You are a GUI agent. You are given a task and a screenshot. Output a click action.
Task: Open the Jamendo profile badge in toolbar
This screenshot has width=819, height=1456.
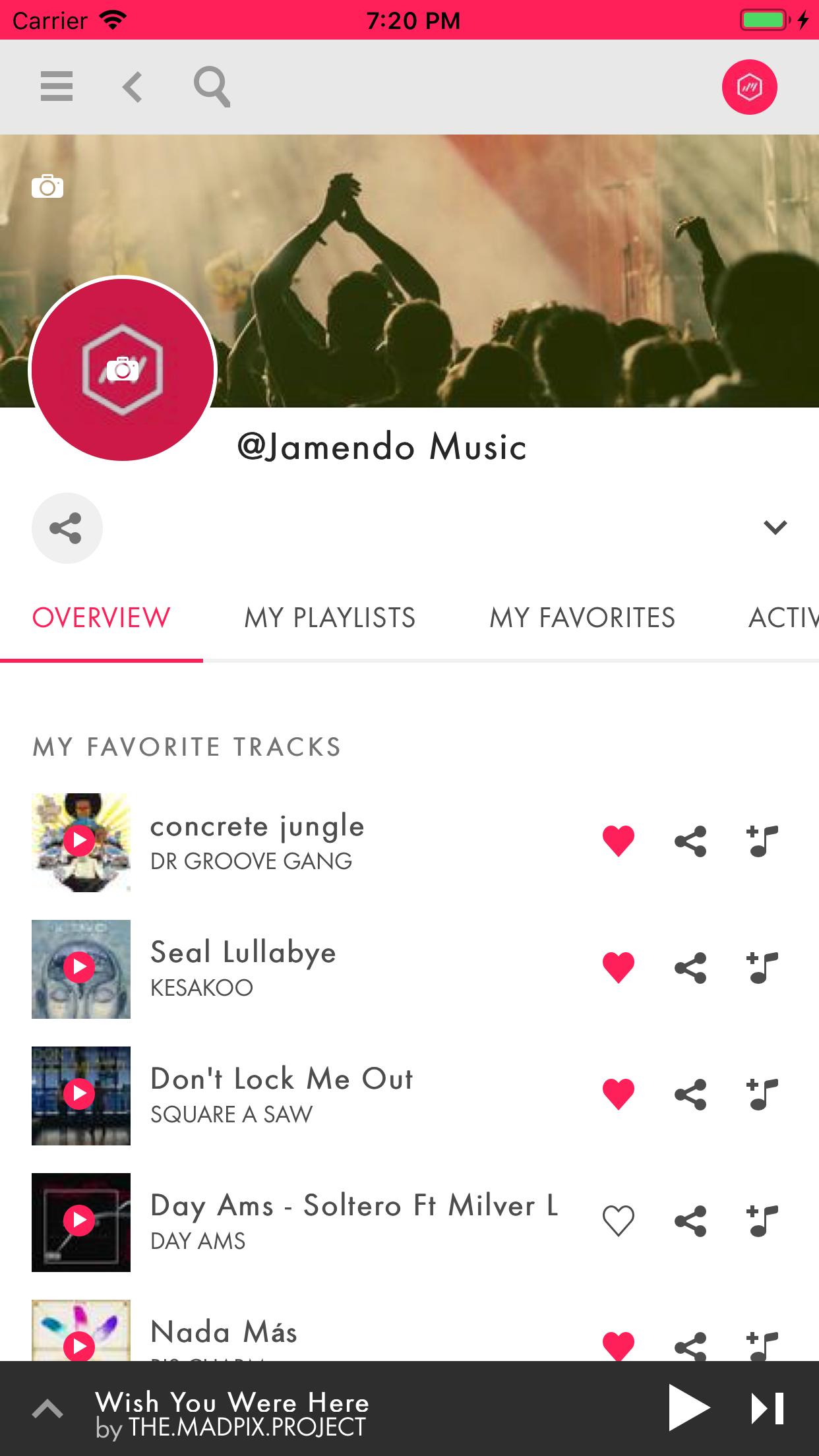[749, 87]
